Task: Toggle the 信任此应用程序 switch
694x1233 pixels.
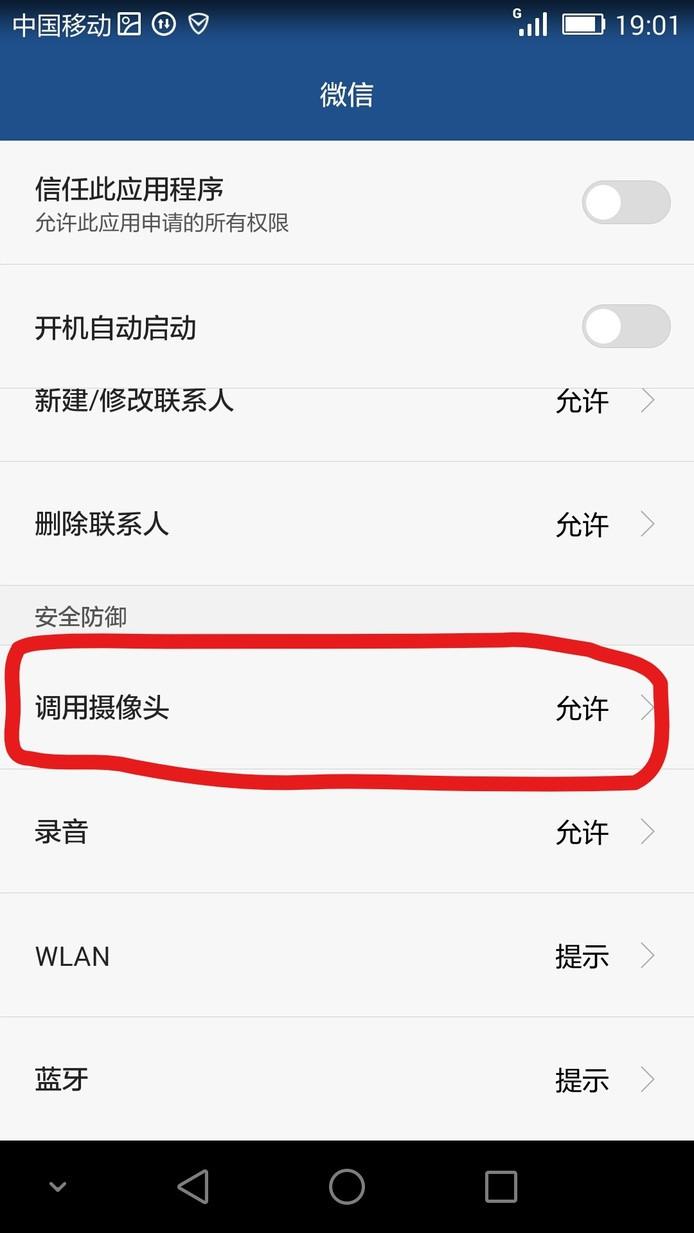Action: 626,202
